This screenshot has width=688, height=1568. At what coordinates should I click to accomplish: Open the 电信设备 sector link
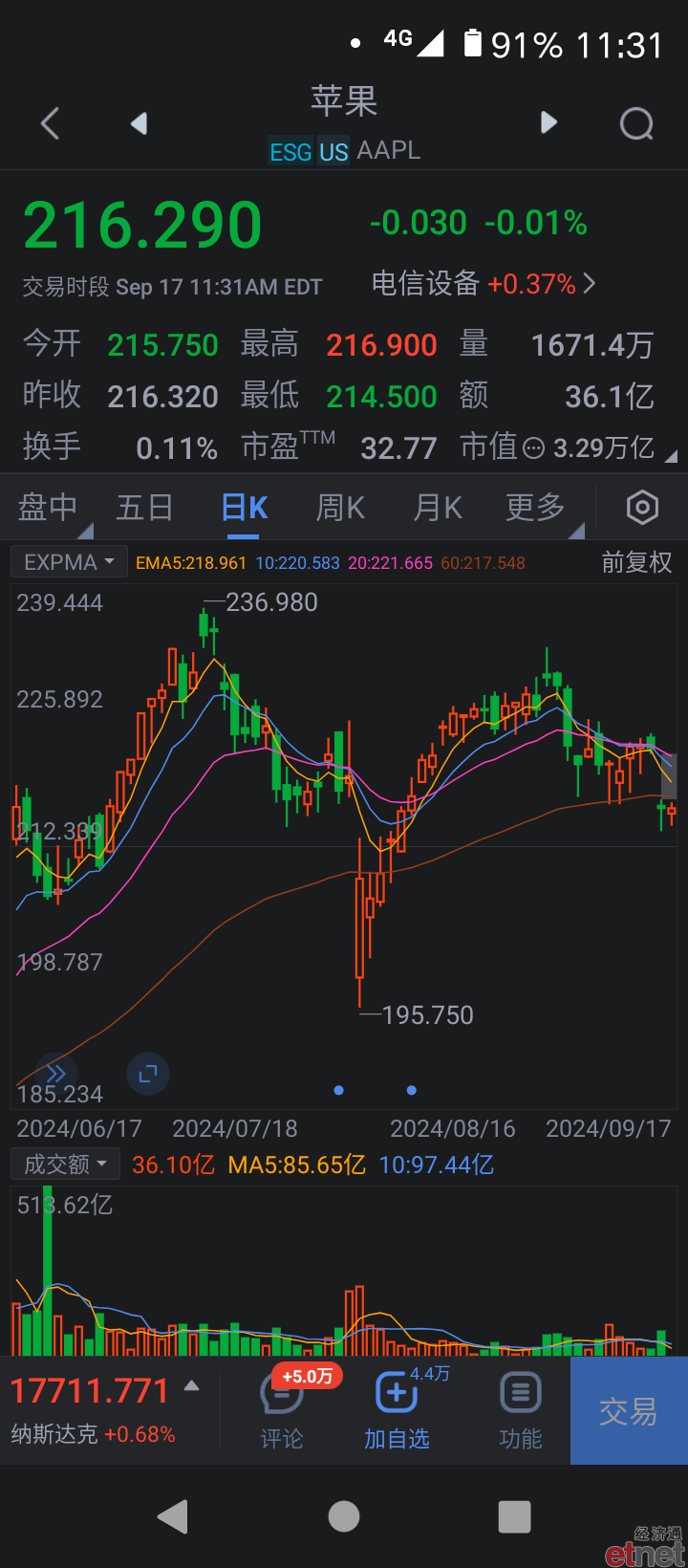click(484, 284)
